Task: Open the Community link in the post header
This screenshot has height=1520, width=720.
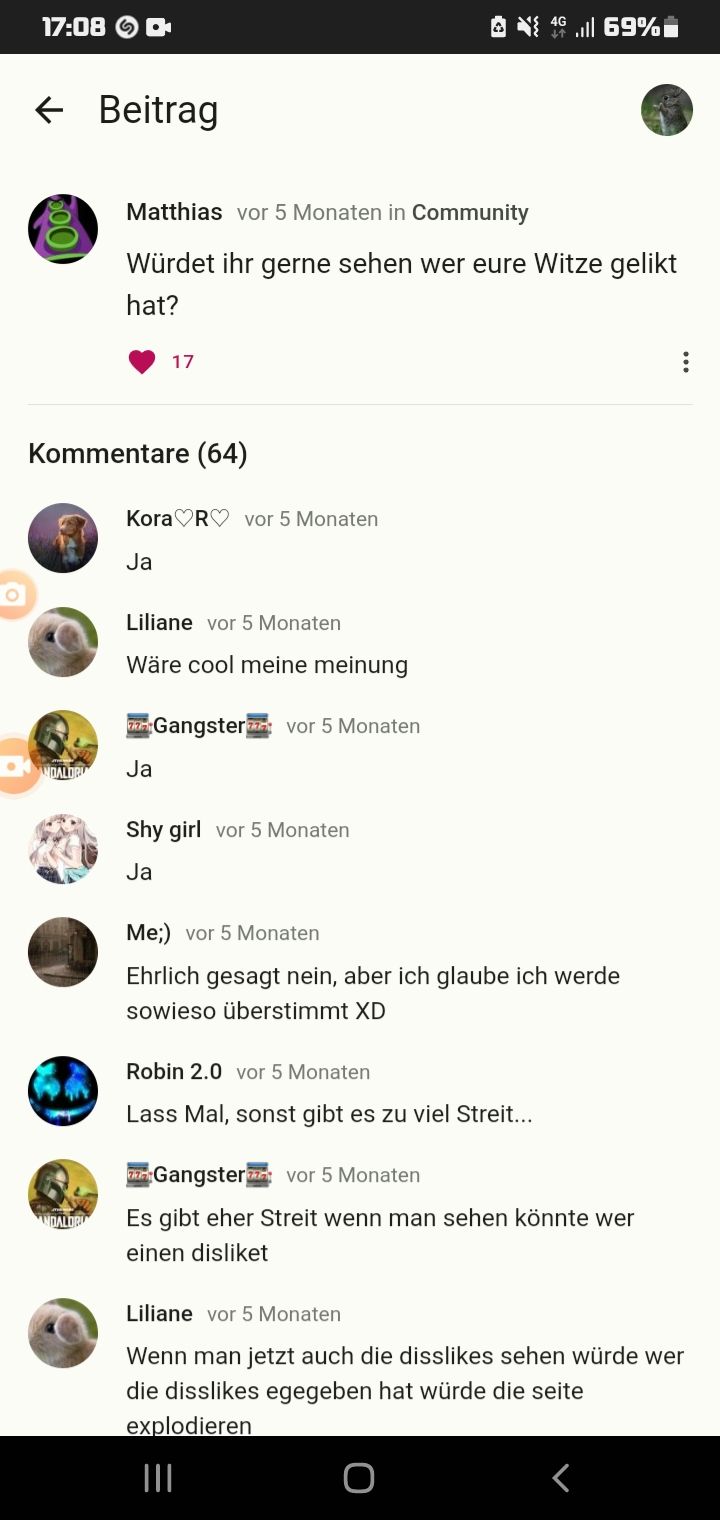Action: coord(470,213)
